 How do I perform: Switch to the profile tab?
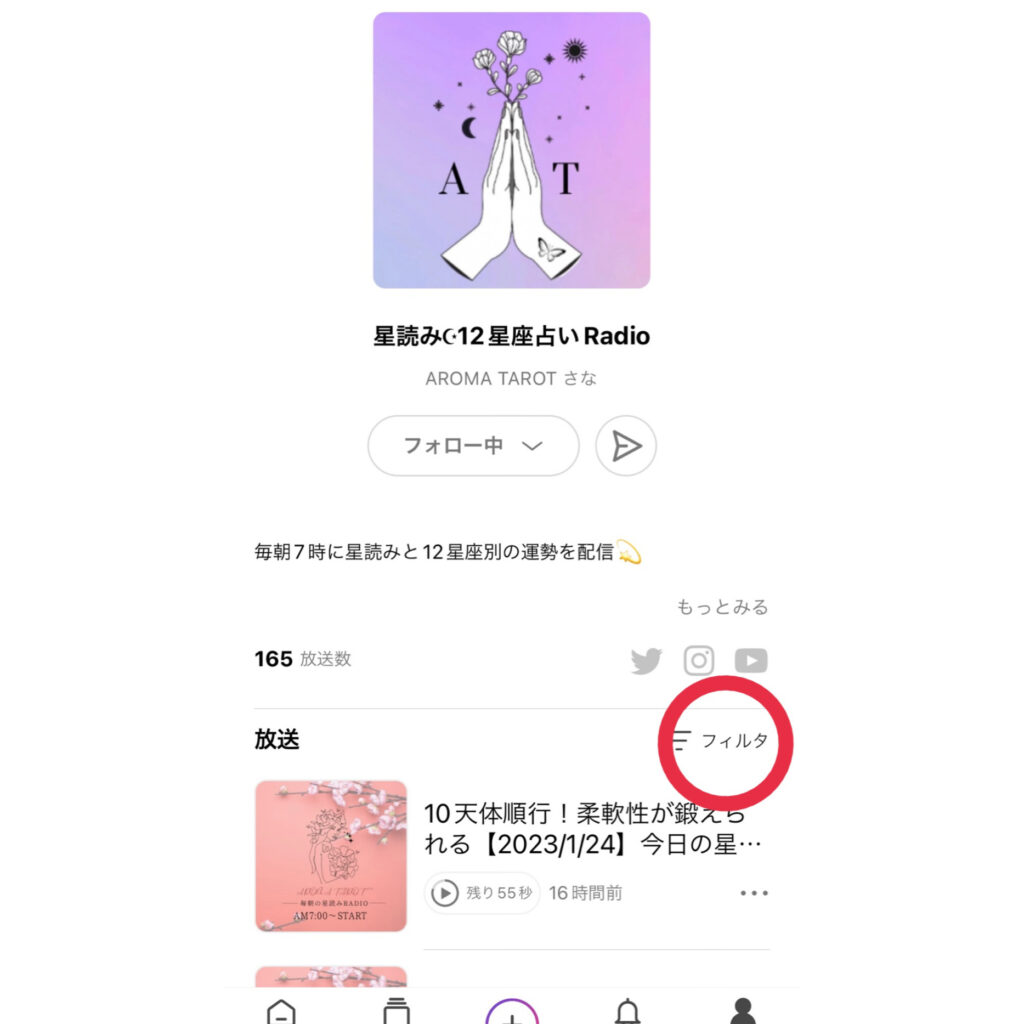(742, 1010)
